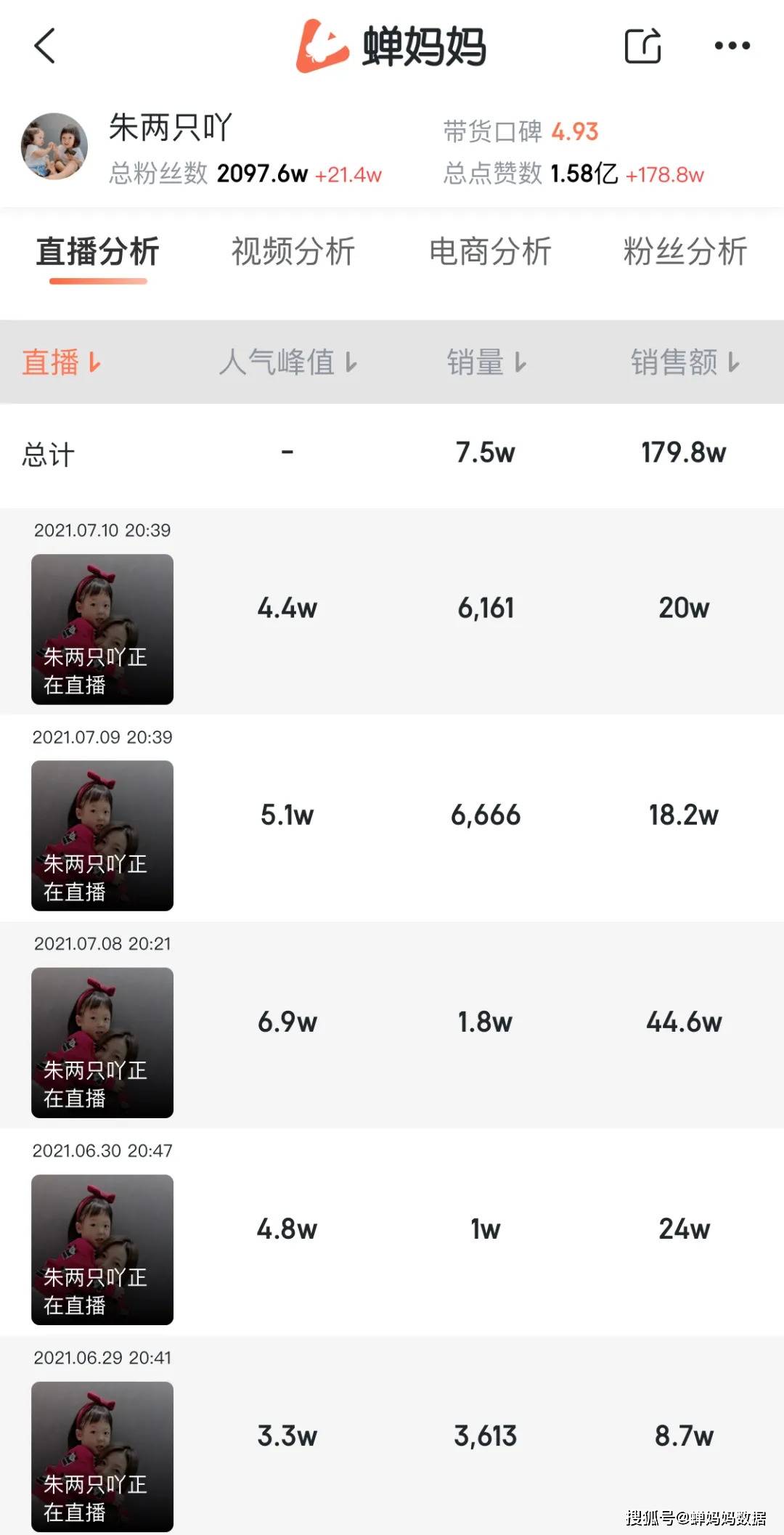Sort by 销量 column
Screen dimensions: 784x1535
pos(486,362)
